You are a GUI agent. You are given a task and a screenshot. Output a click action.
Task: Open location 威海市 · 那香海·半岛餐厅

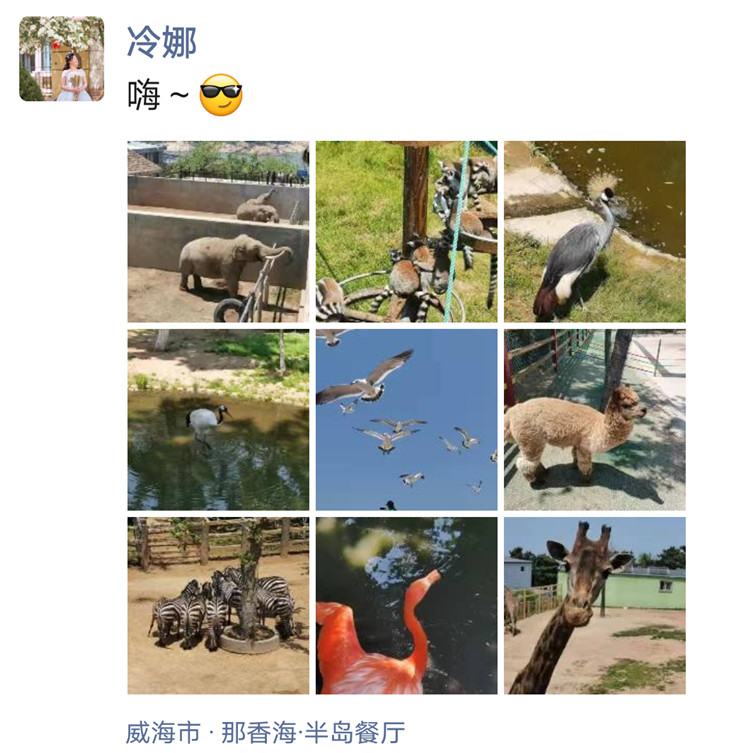265,732
